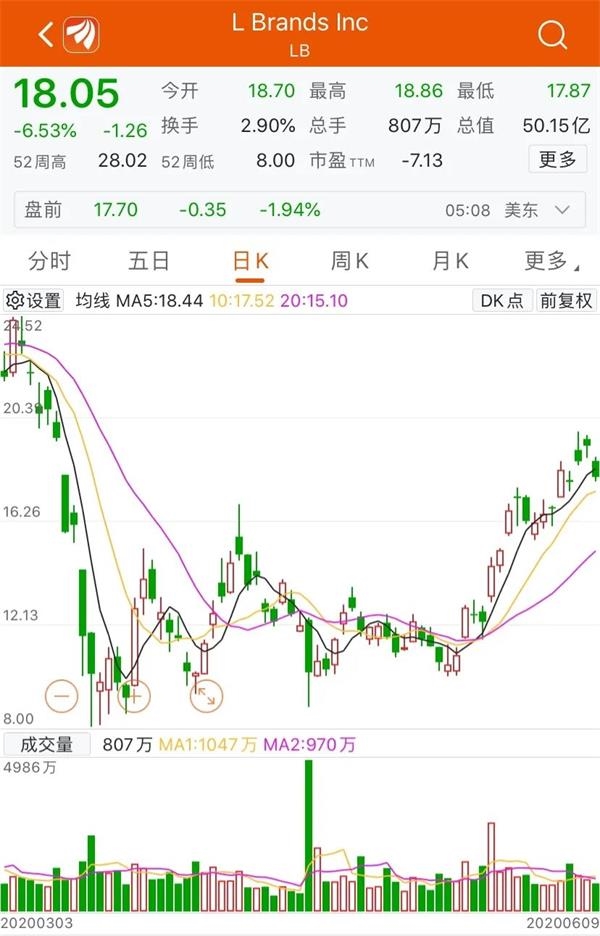
Task: Zoom out the chart with minus icon
Action: point(62,693)
